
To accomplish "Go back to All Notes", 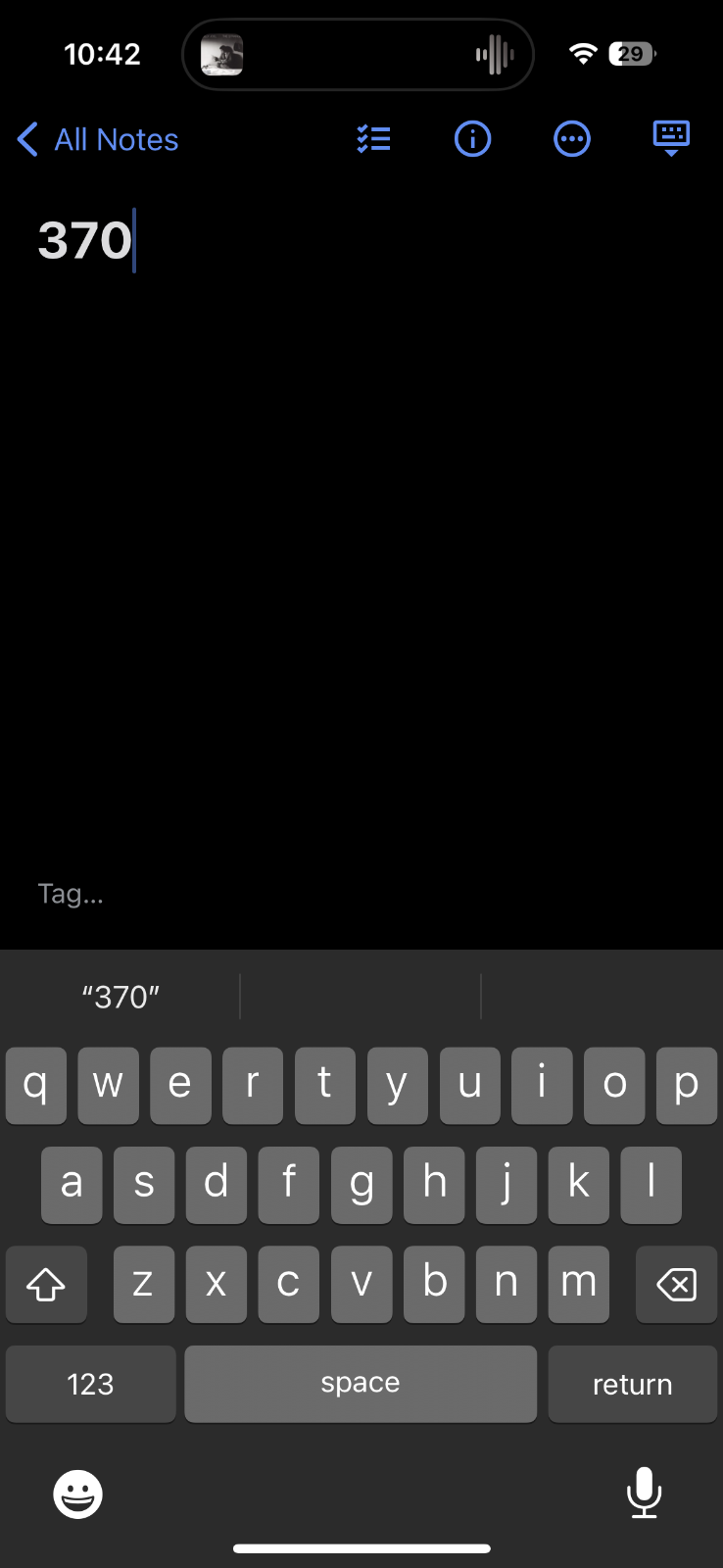I will 98,140.
